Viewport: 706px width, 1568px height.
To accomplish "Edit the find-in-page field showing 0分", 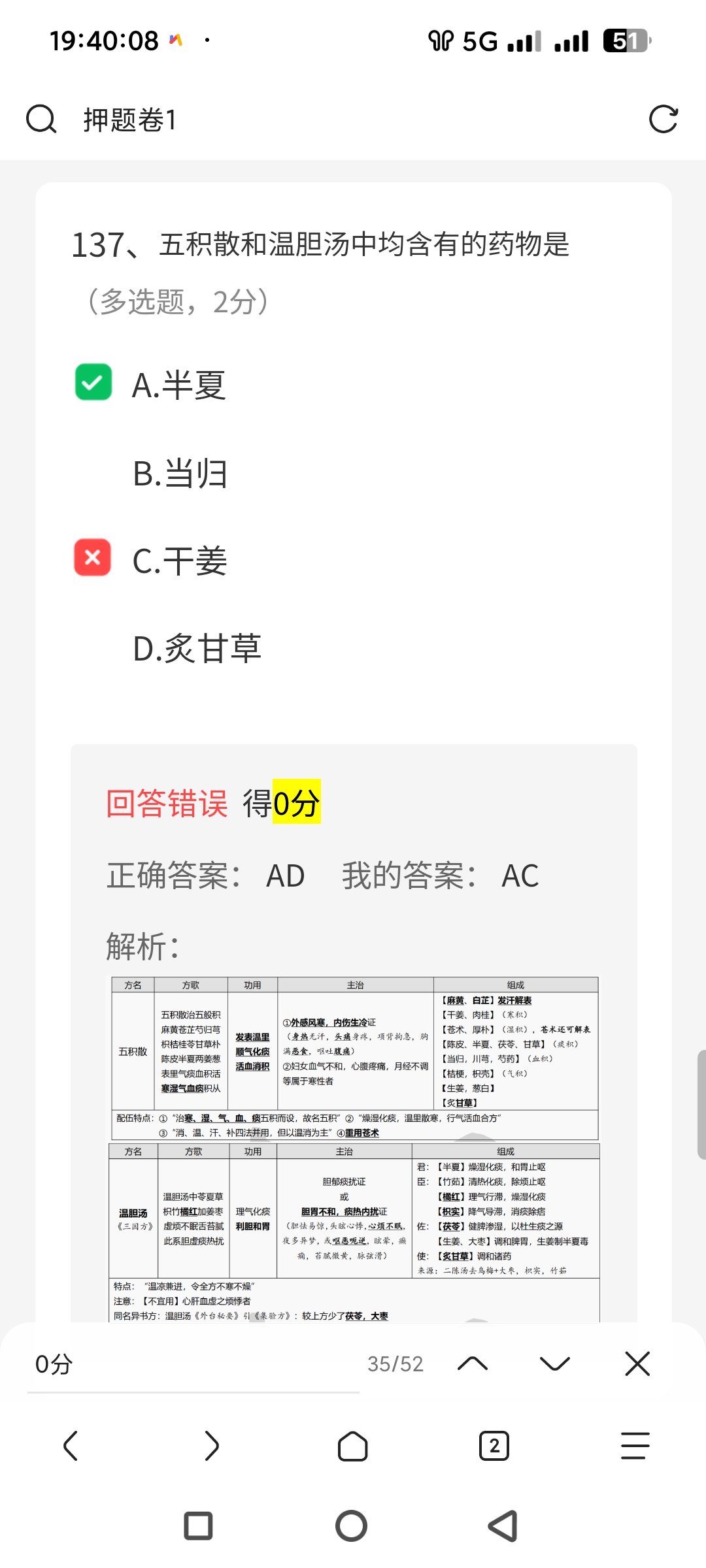I will [190, 1364].
